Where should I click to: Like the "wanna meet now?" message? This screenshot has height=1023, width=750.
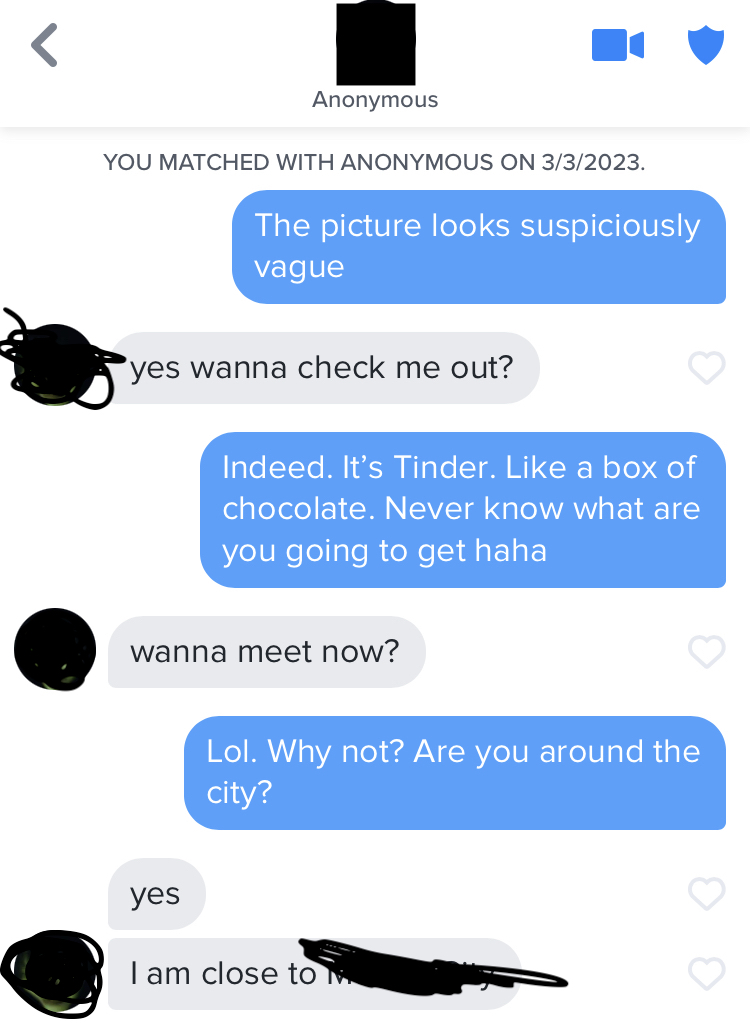707,652
